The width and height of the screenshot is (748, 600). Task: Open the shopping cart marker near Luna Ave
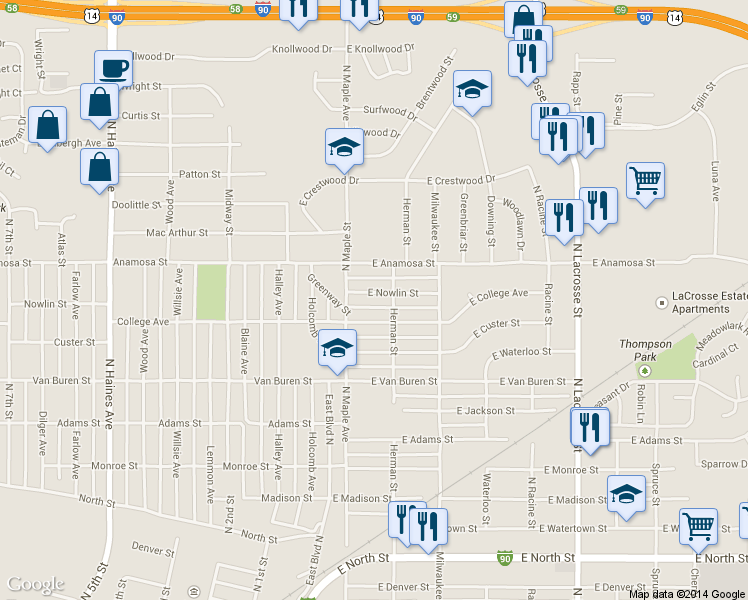(x=646, y=181)
